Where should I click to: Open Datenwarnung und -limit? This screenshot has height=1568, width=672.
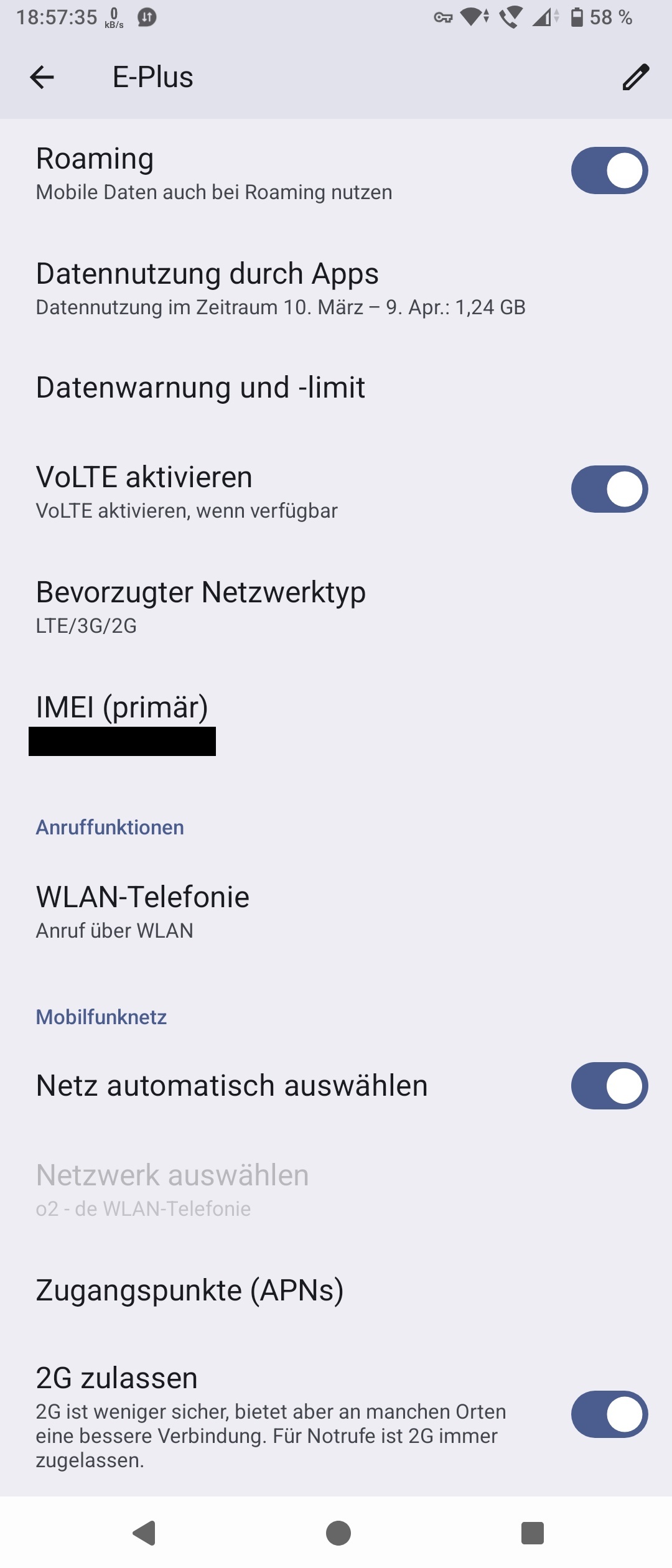pos(200,388)
